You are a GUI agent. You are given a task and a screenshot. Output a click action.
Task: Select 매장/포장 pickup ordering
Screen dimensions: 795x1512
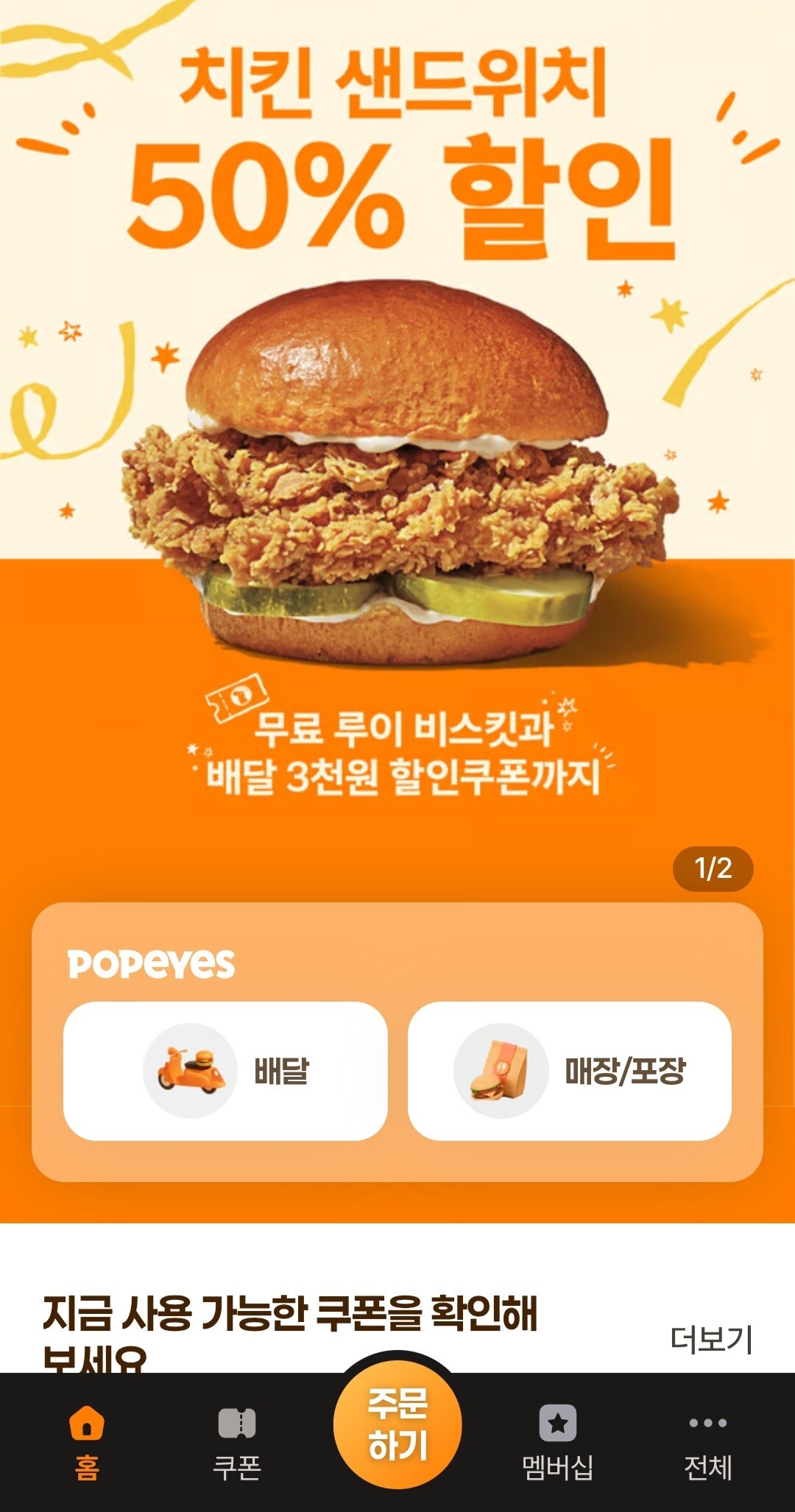click(x=570, y=1071)
